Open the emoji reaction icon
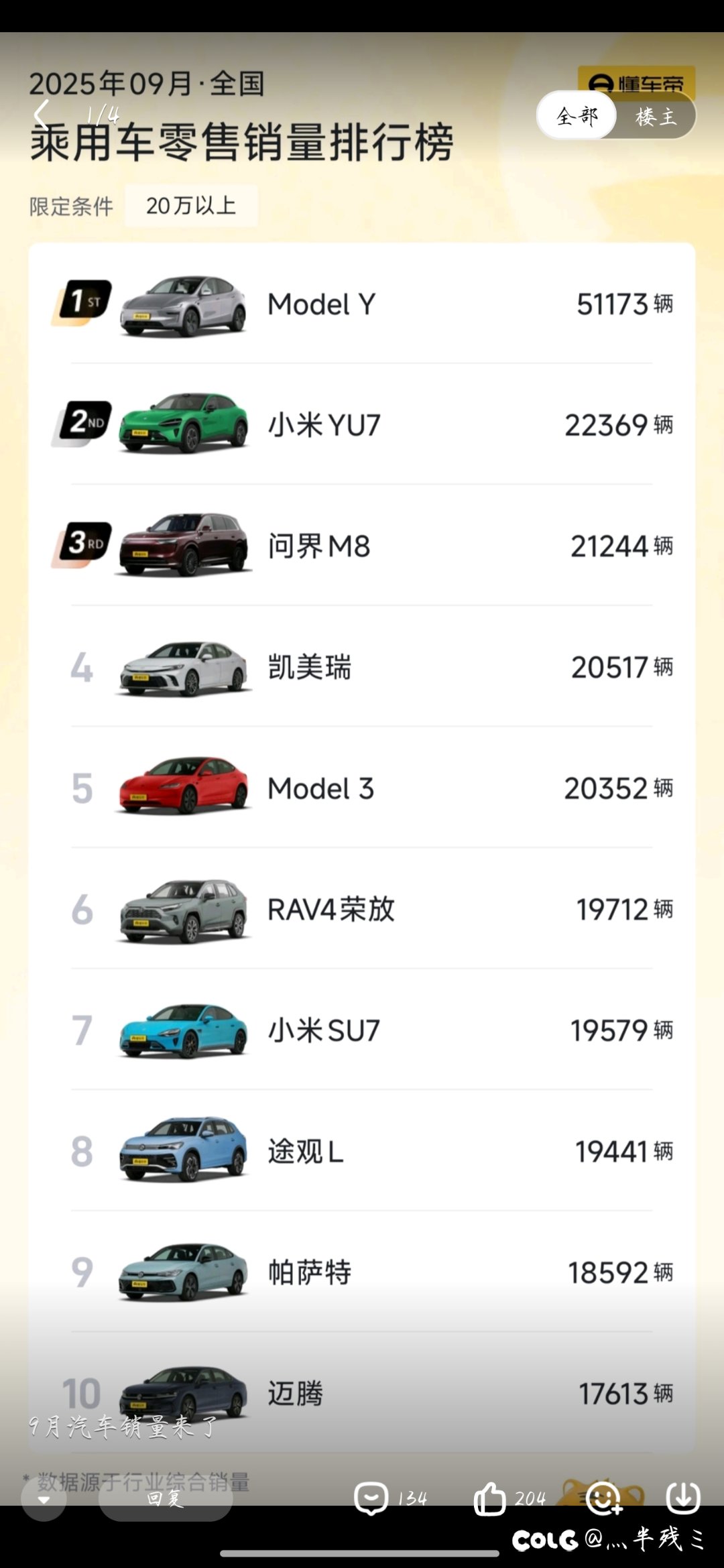Screen dimensions: 724x1568 (603, 1498)
